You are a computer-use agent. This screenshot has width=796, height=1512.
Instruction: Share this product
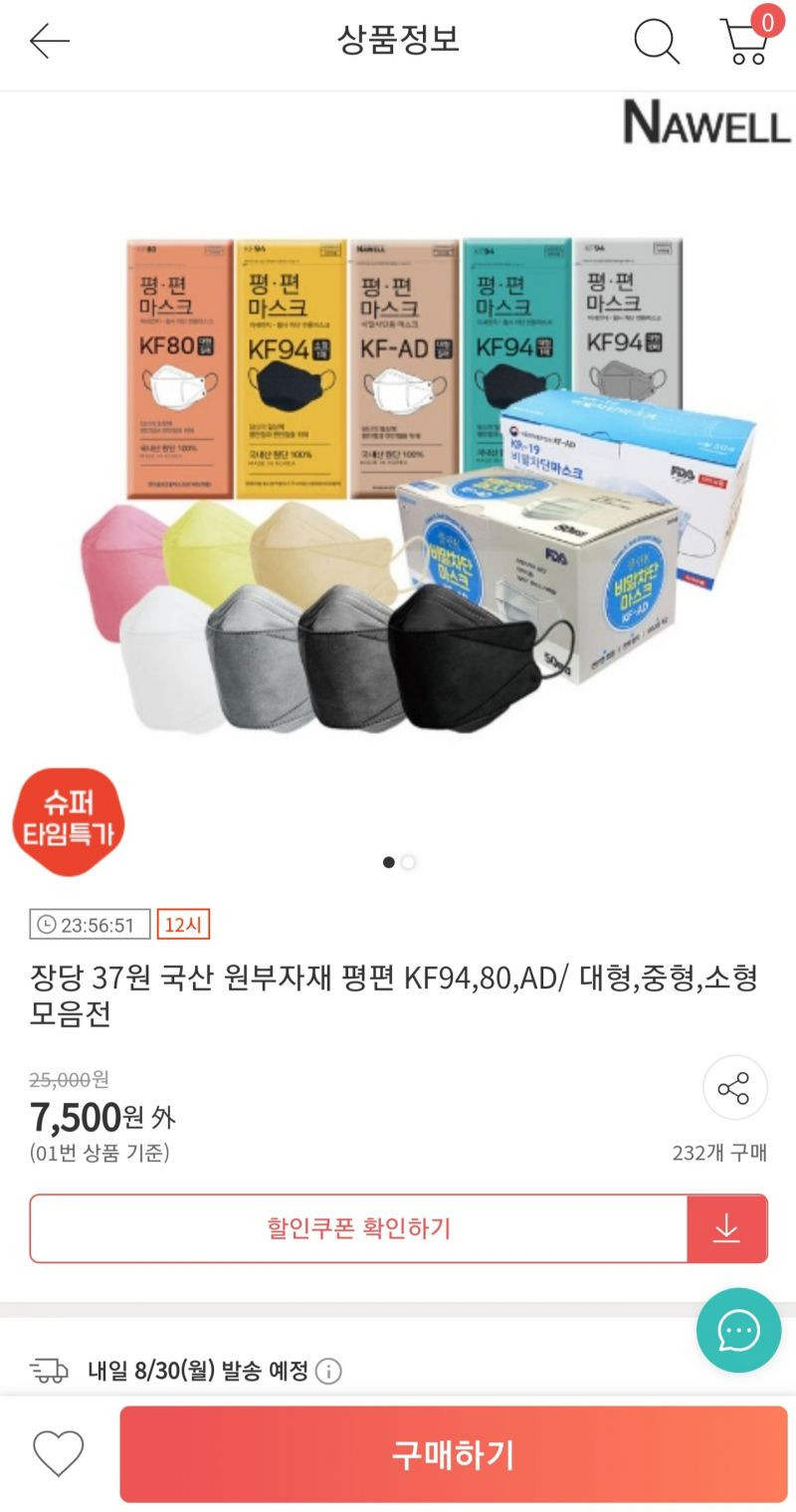(x=734, y=1088)
